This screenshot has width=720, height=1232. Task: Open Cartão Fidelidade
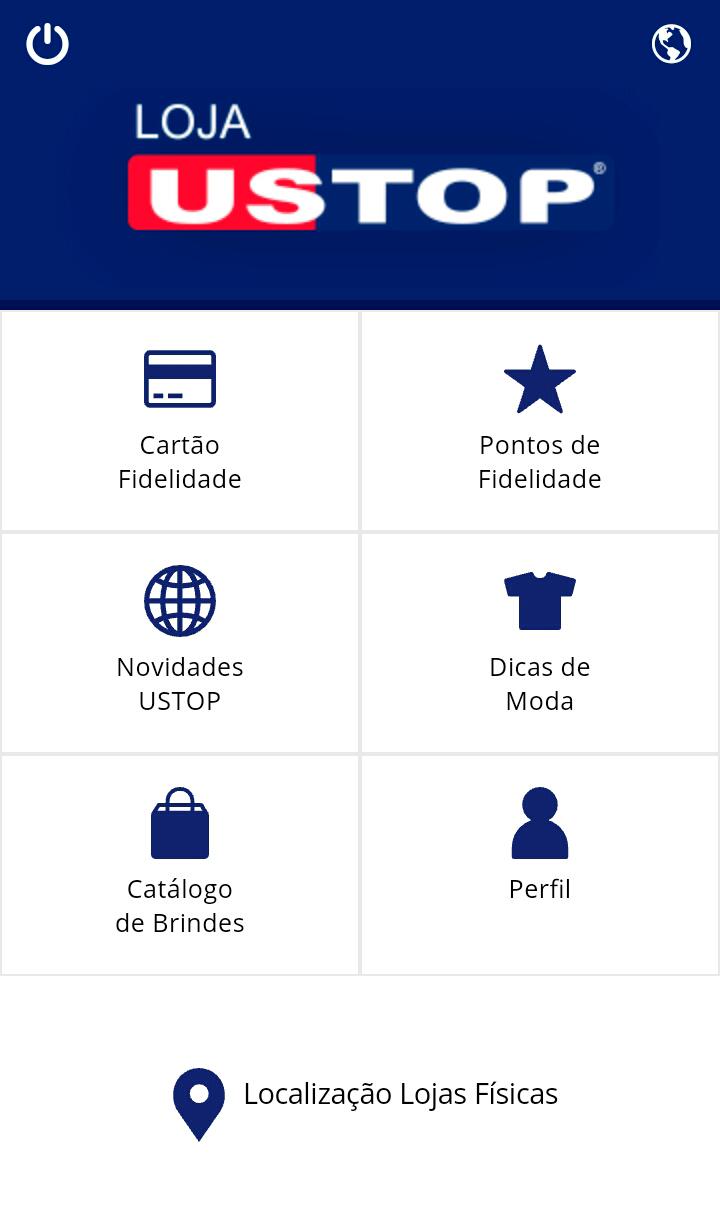tap(180, 421)
